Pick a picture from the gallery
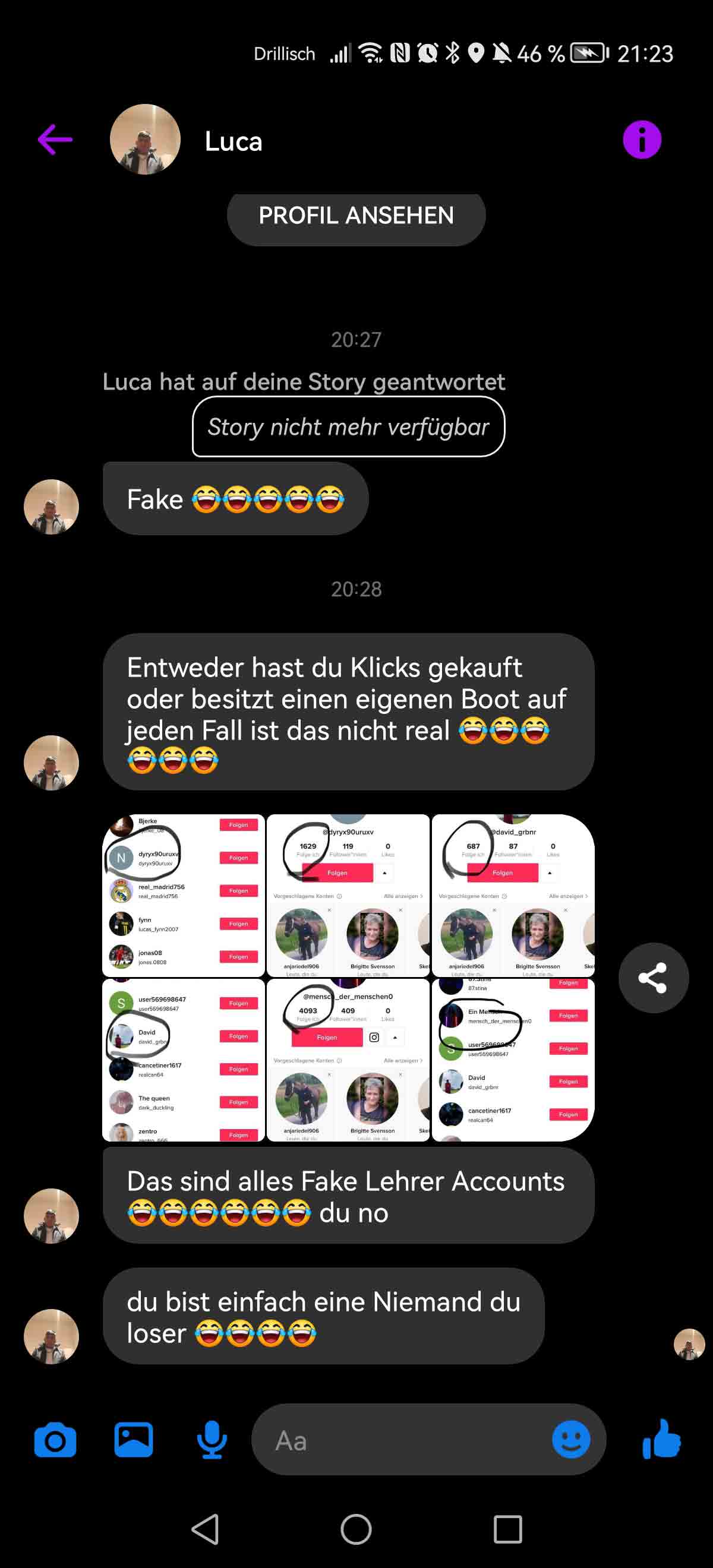 [x=133, y=1440]
